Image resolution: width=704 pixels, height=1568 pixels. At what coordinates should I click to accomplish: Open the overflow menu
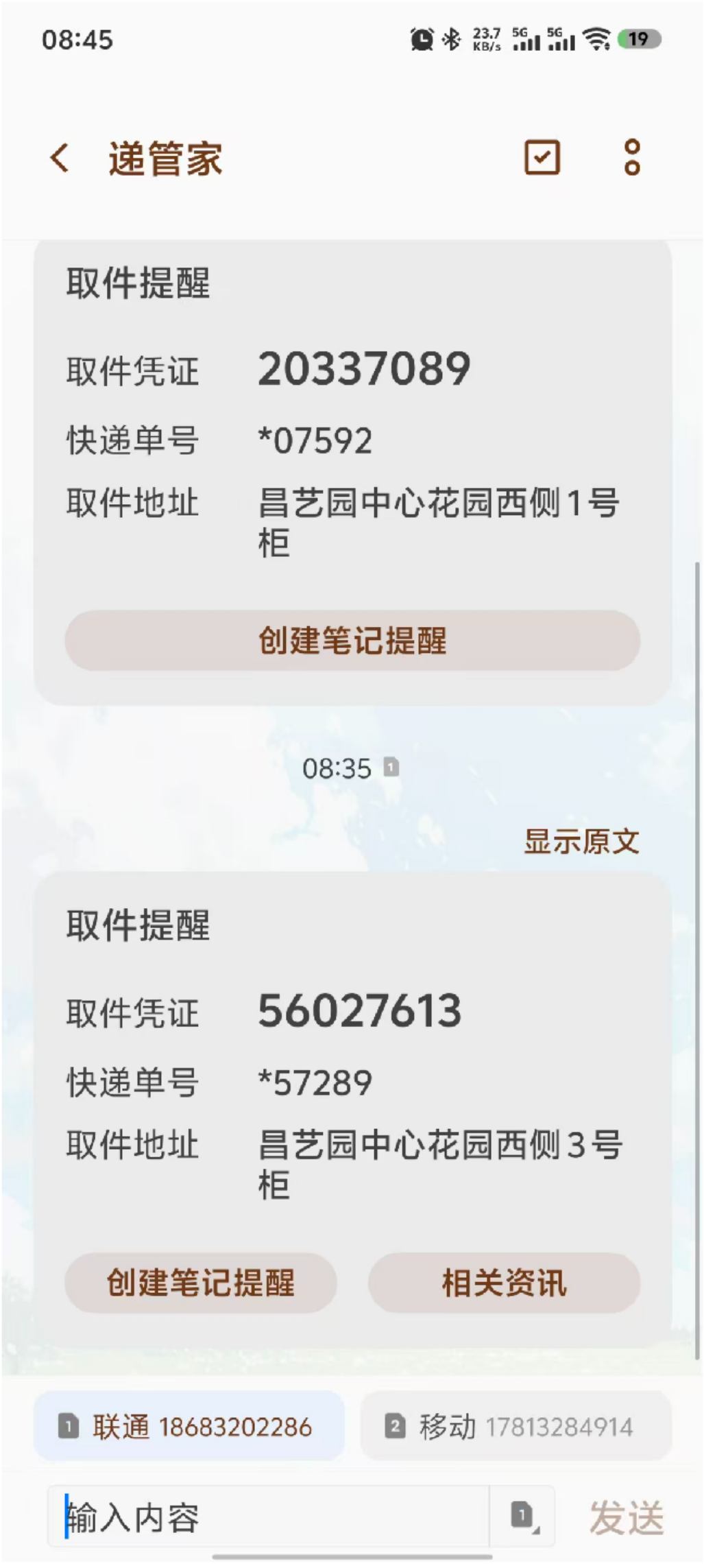coord(632,158)
